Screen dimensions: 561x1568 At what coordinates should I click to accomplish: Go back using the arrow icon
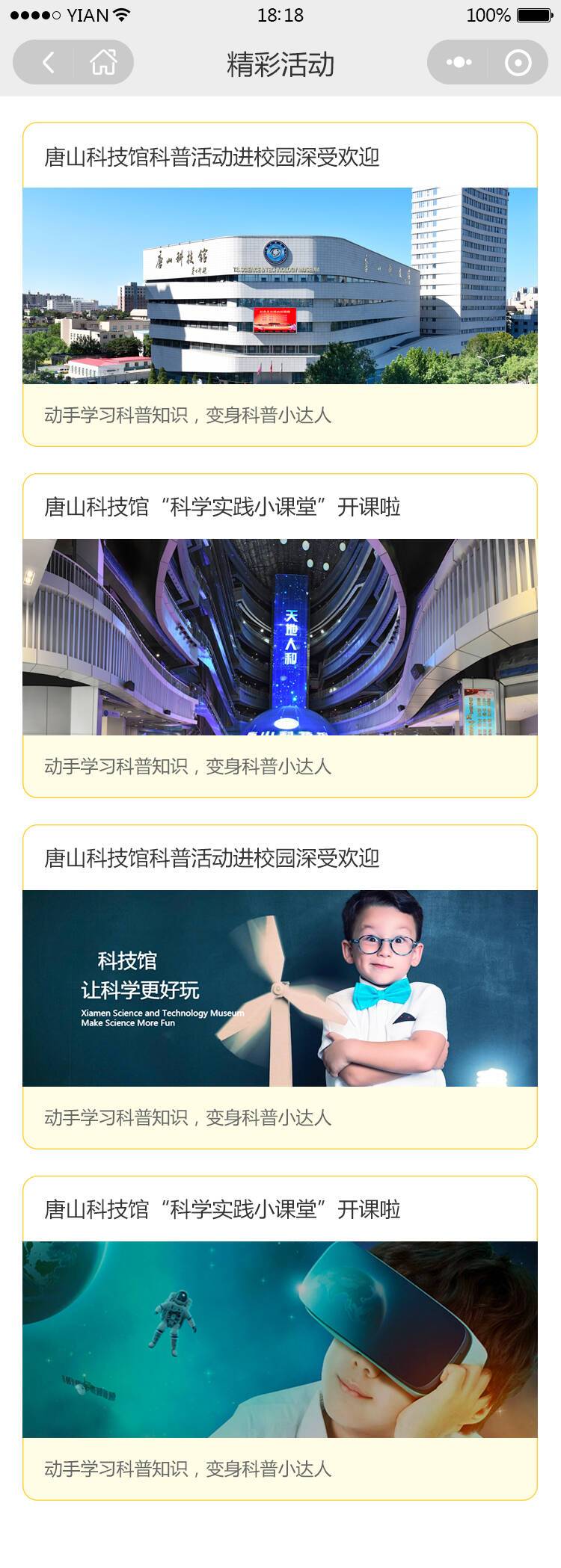48,63
